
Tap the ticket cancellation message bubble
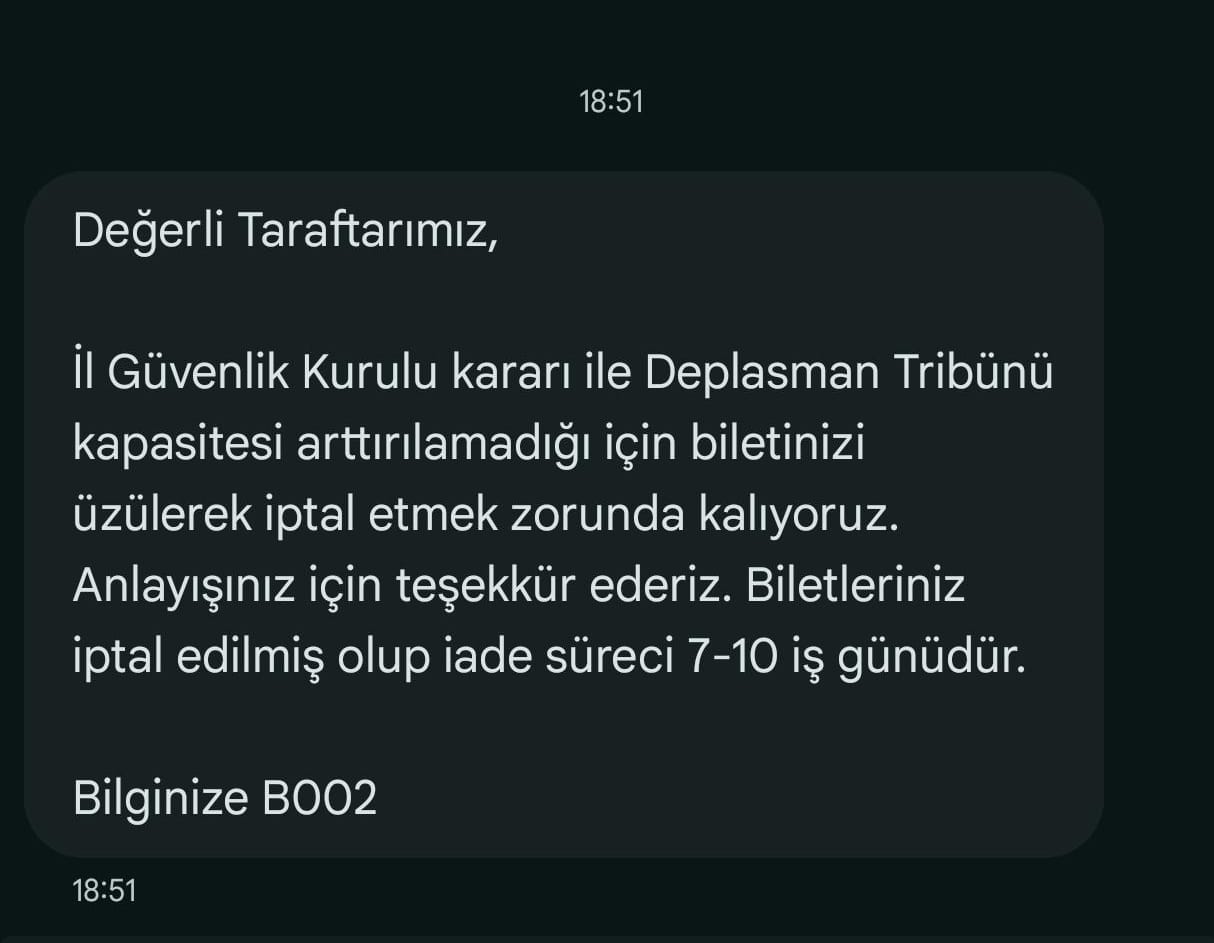pos(563,514)
